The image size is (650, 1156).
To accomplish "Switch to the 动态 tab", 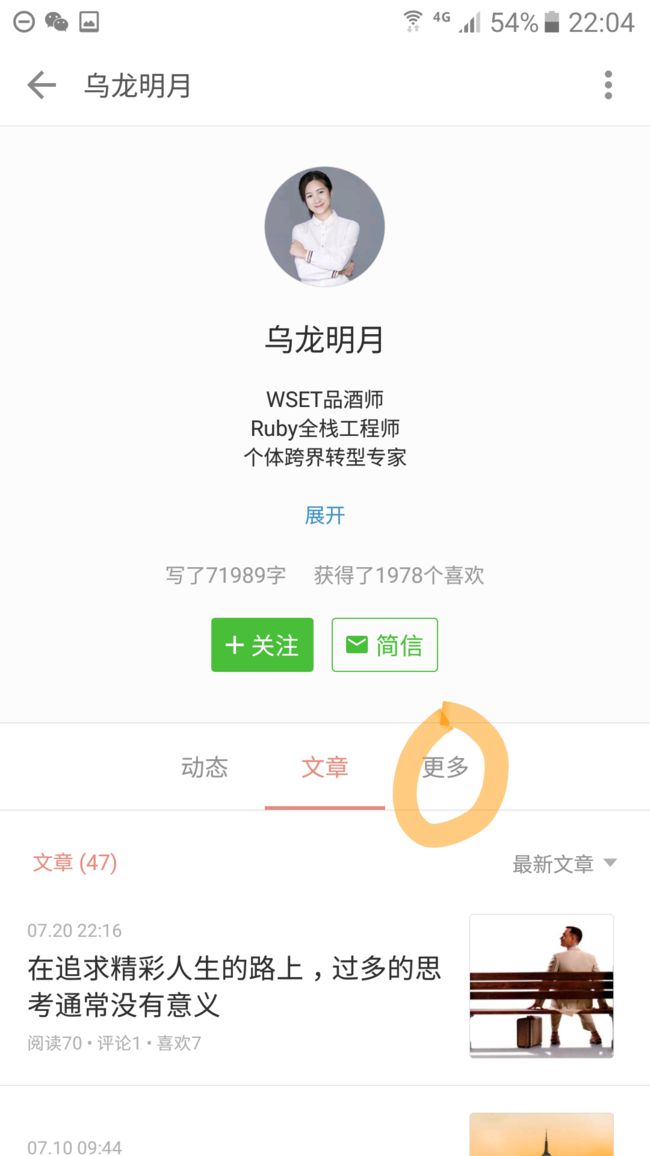I will click(x=205, y=767).
